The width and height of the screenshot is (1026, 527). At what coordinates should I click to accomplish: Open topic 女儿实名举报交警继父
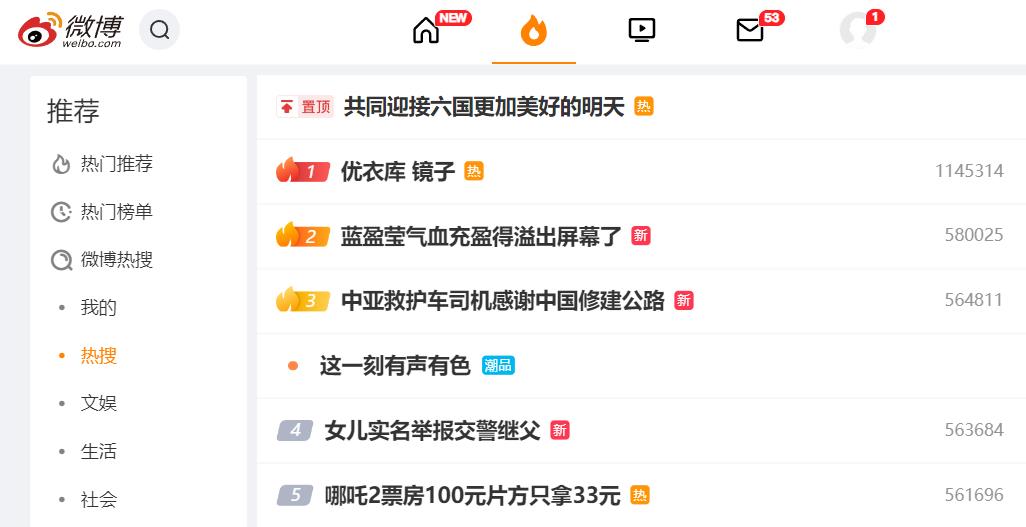[x=432, y=431]
